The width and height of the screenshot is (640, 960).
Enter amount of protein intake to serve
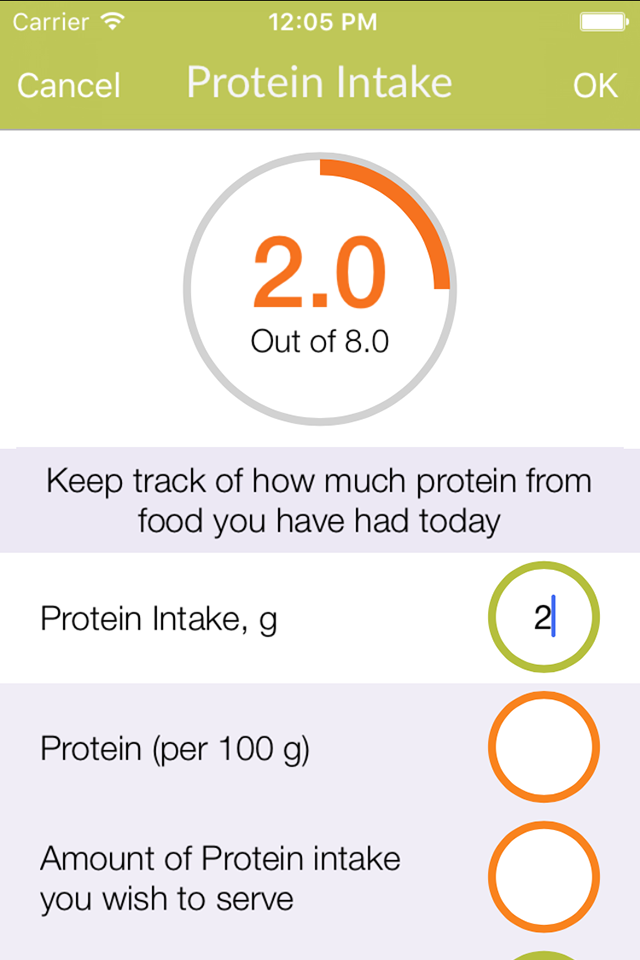coord(543,877)
